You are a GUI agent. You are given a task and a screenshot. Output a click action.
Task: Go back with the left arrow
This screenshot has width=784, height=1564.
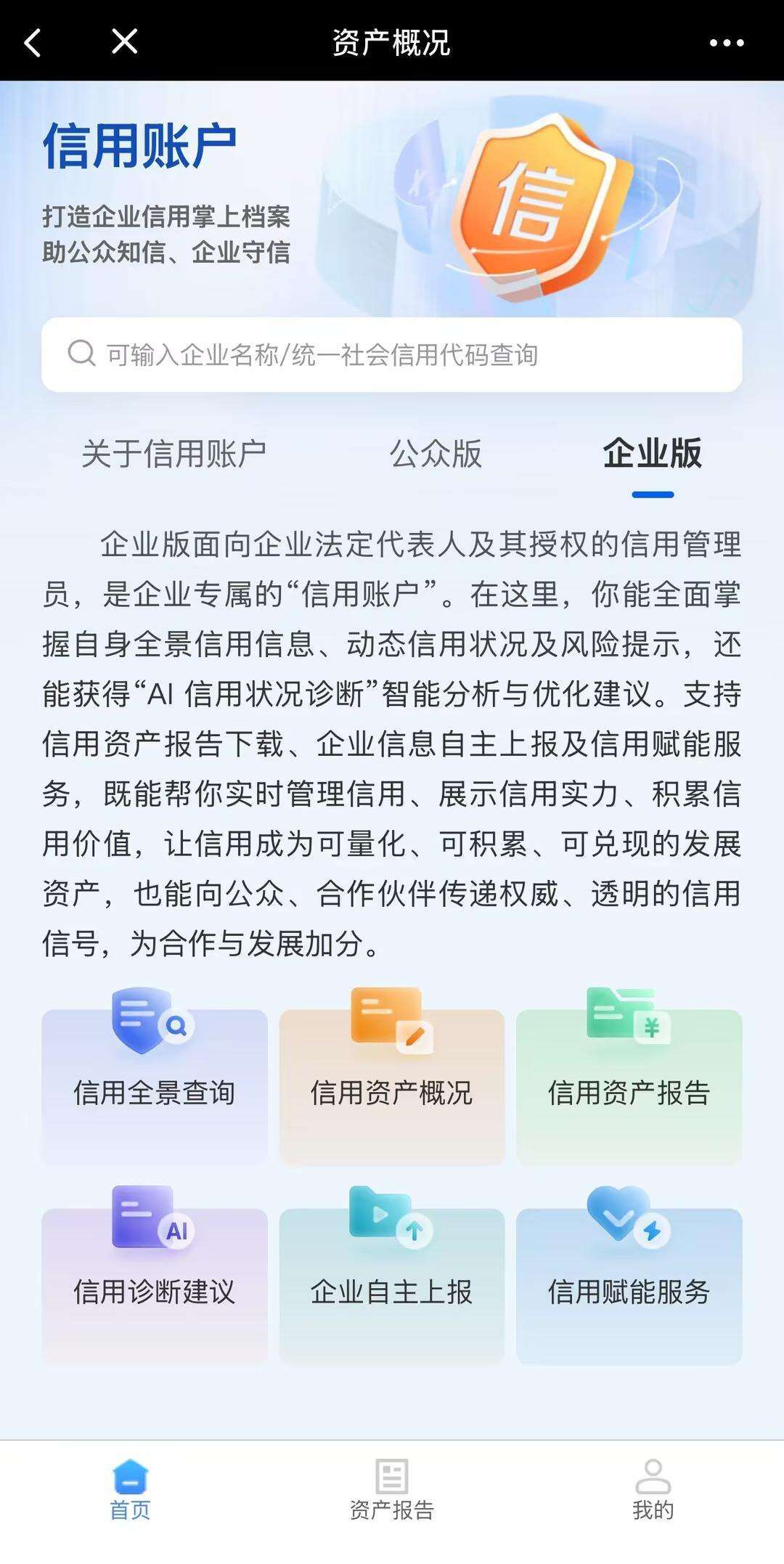pyautogui.click(x=31, y=41)
